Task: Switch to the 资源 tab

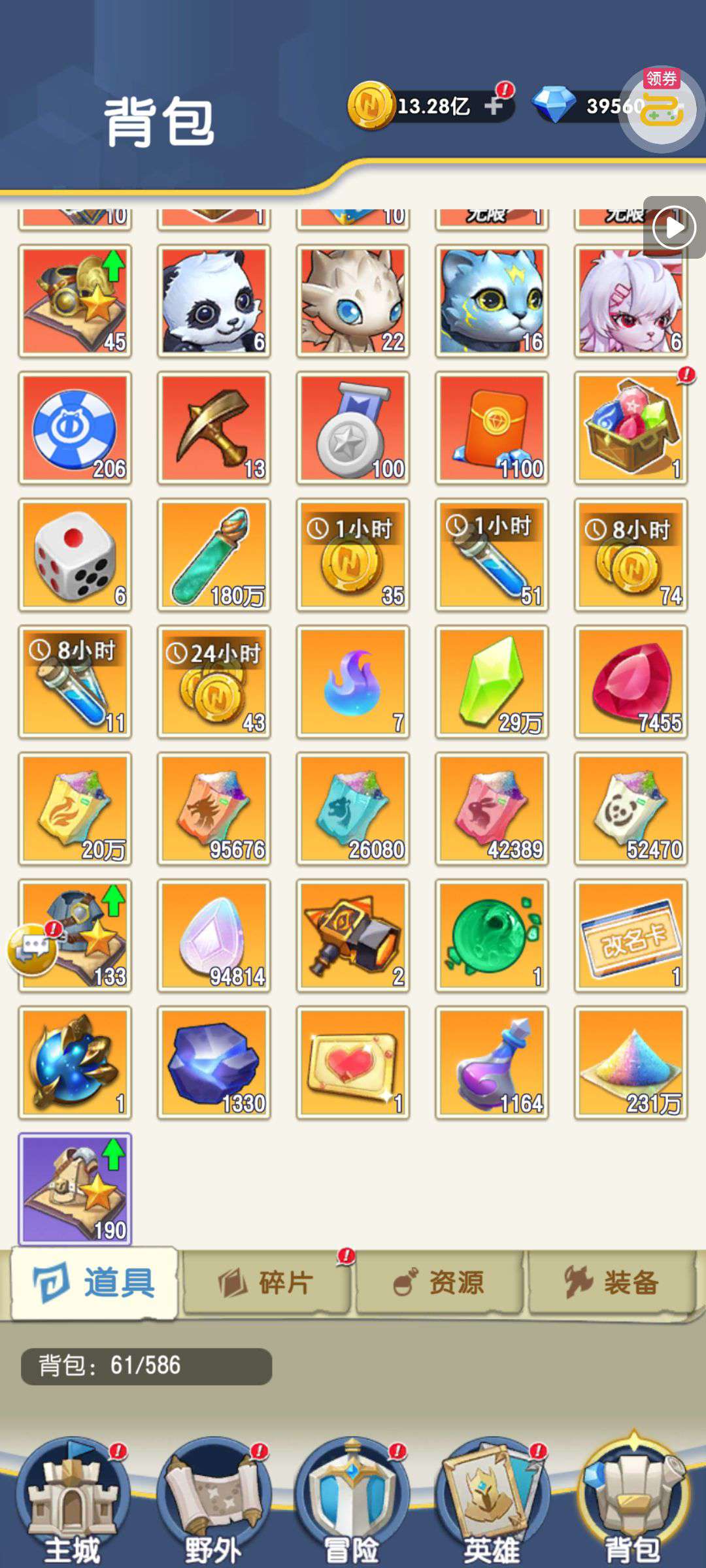Action: 440,1282
